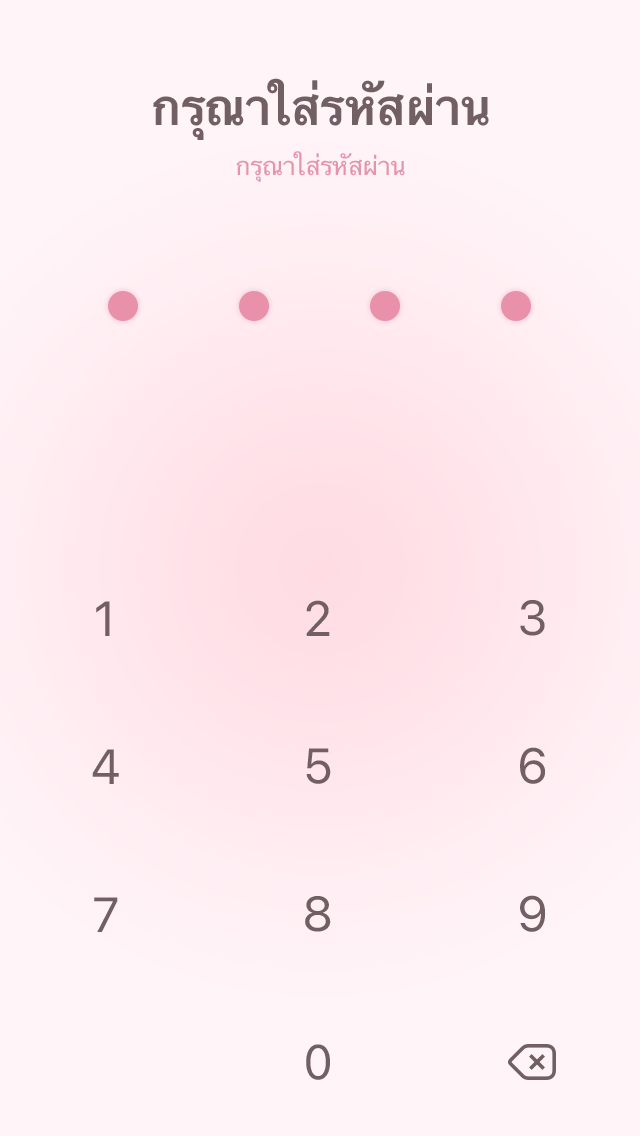The width and height of the screenshot is (640, 1136).
Task: Tap the number 8 key
Action: pyautogui.click(x=318, y=914)
